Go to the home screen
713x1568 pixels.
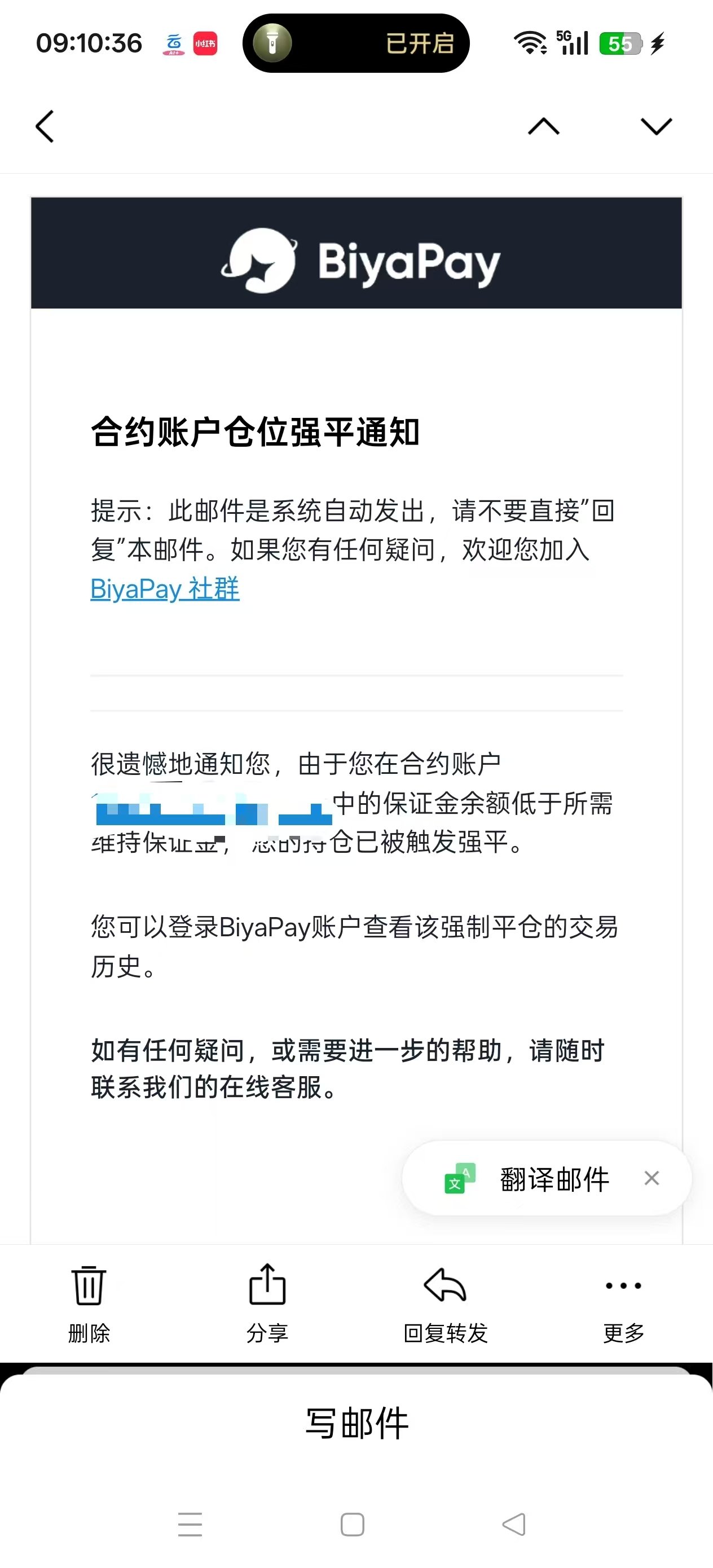(352, 1524)
